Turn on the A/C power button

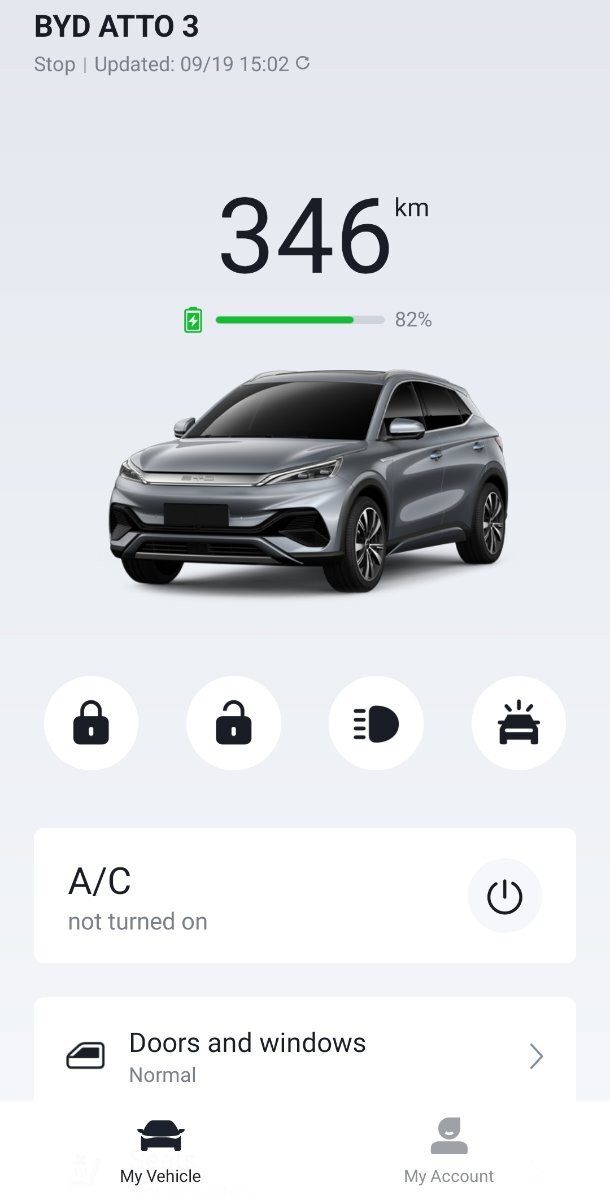point(505,896)
